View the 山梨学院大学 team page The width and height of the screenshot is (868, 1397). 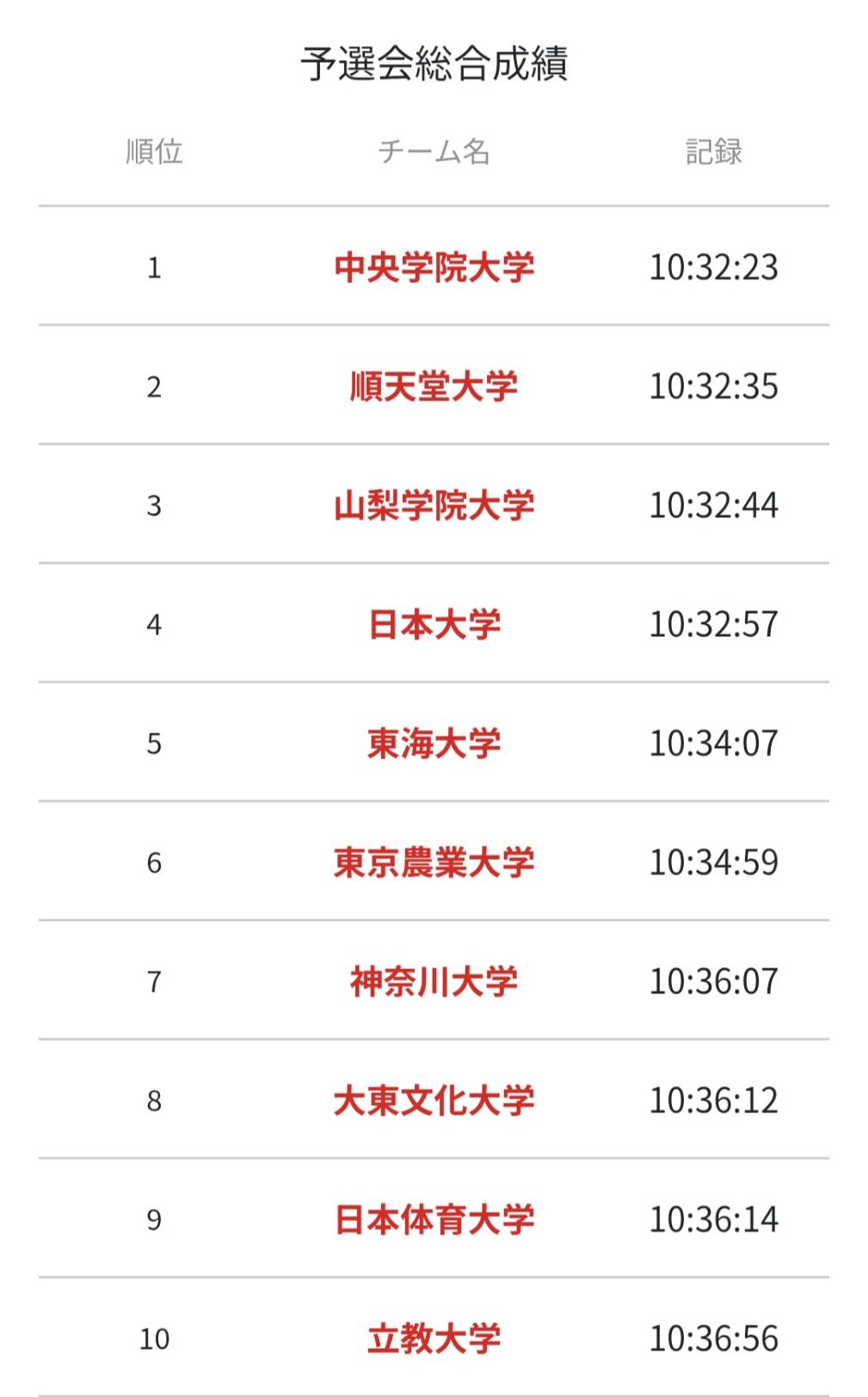[434, 505]
